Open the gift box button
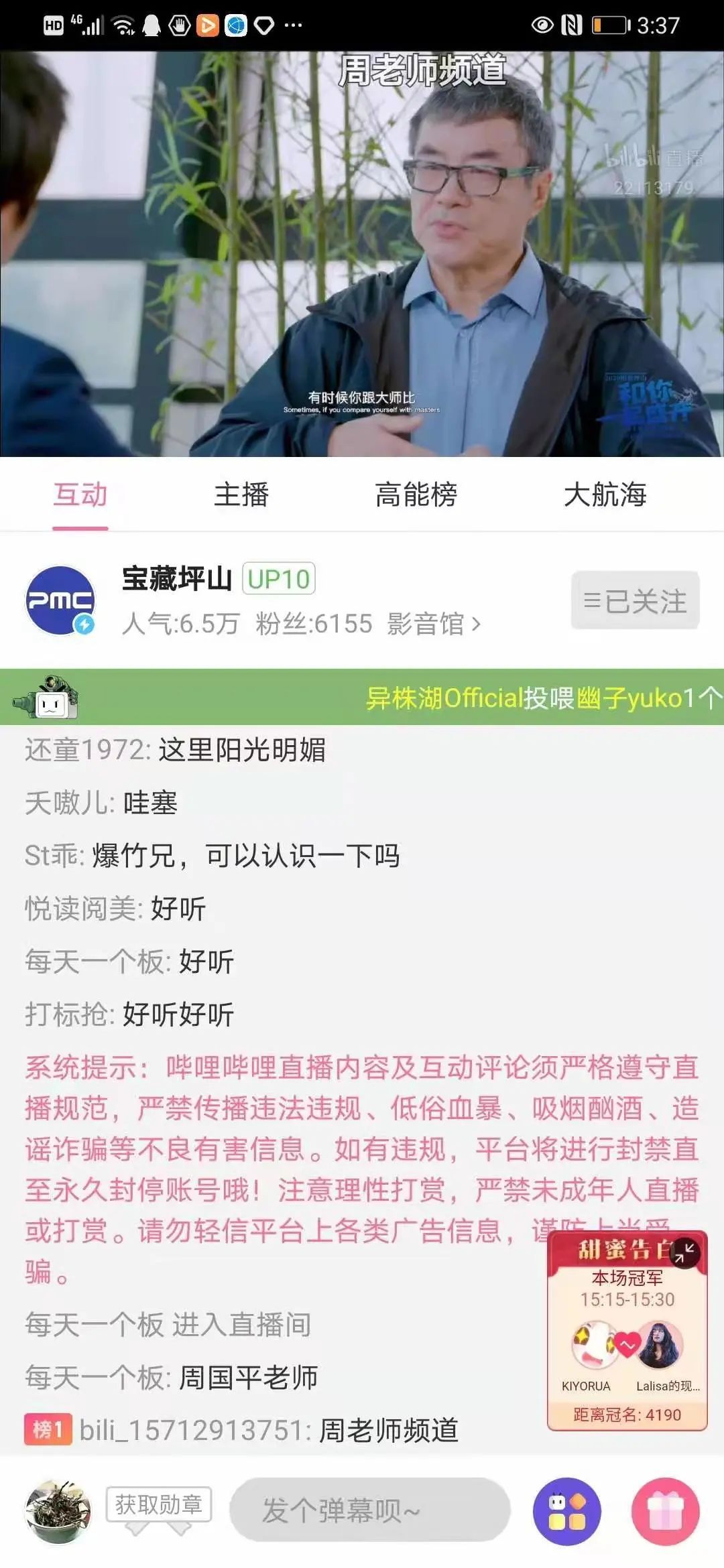The height and width of the screenshot is (1568, 724). (665, 1511)
